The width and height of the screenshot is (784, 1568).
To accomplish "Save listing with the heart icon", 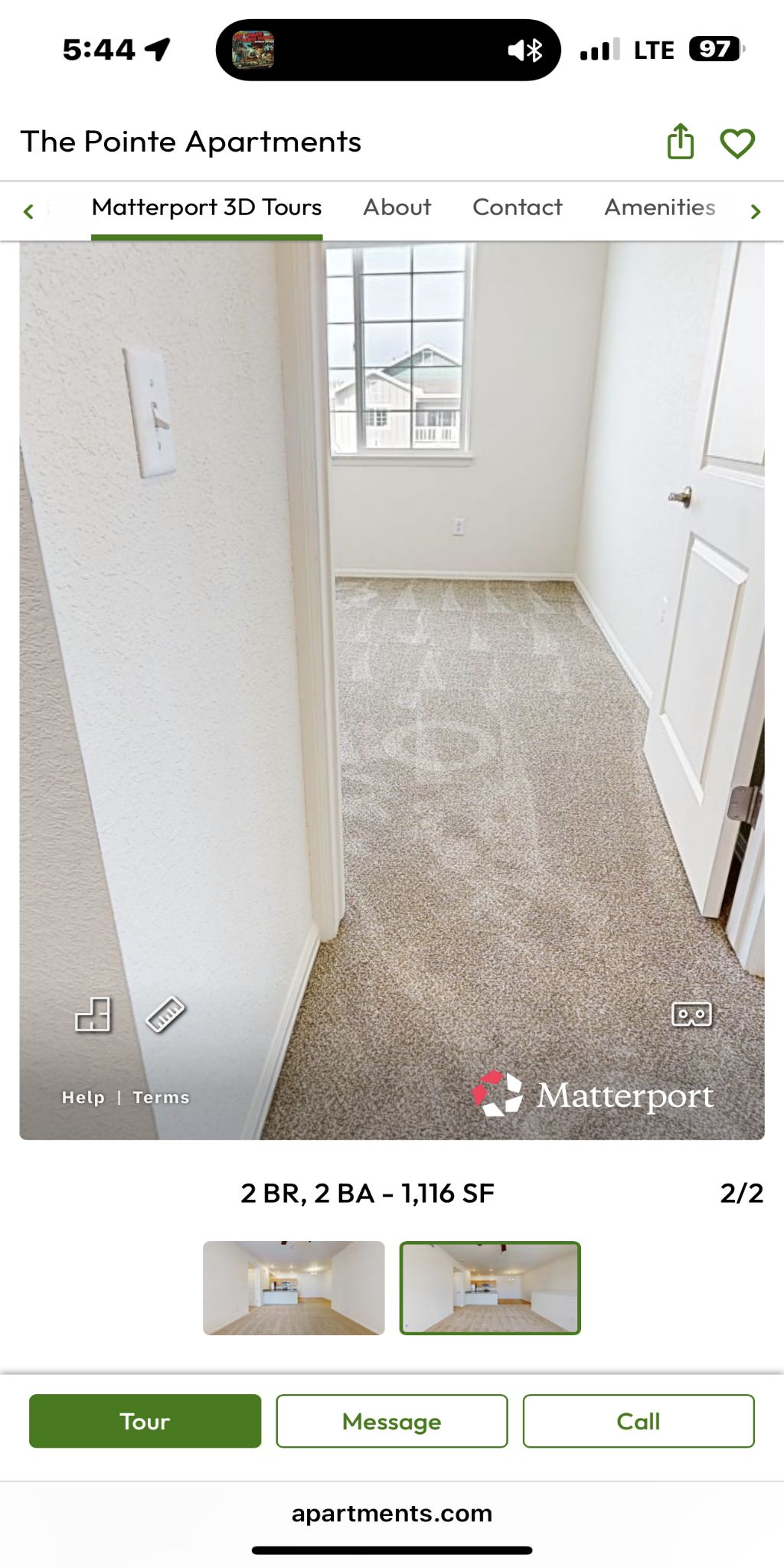I will coord(737,143).
